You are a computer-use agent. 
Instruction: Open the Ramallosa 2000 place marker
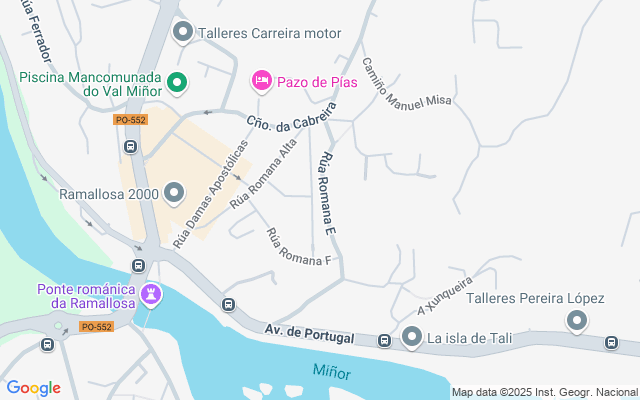[x=175, y=192]
